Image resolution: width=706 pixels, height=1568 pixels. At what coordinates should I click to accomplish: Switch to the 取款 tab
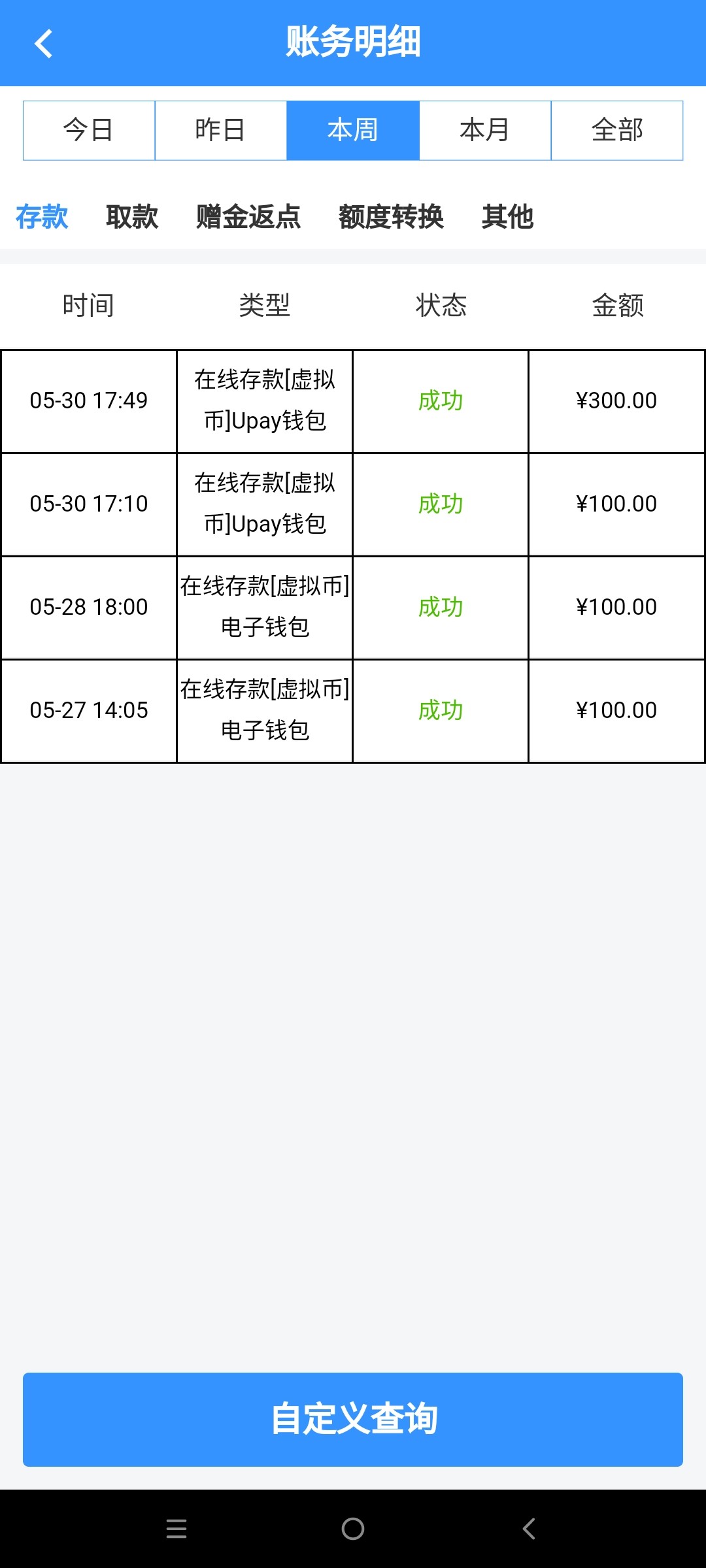point(132,216)
